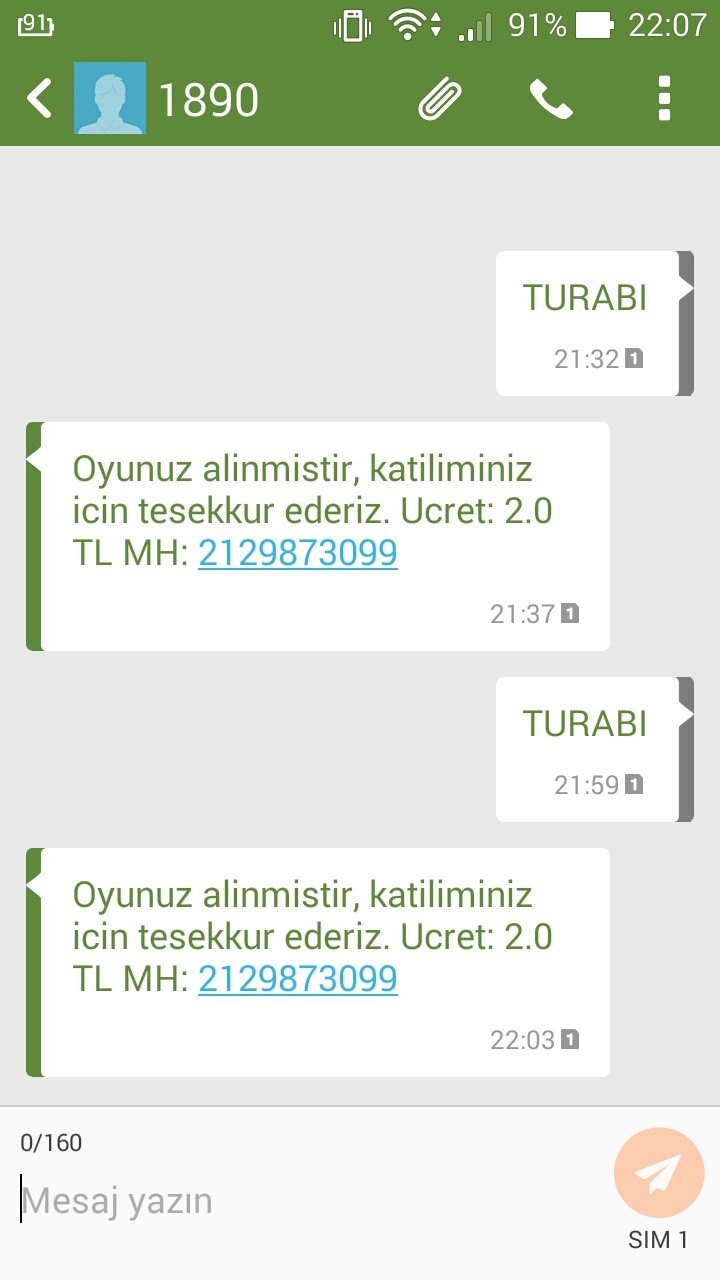This screenshot has height=1280, width=720.
Task: Open number link in the 21:37 message
Action: coord(298,552)
